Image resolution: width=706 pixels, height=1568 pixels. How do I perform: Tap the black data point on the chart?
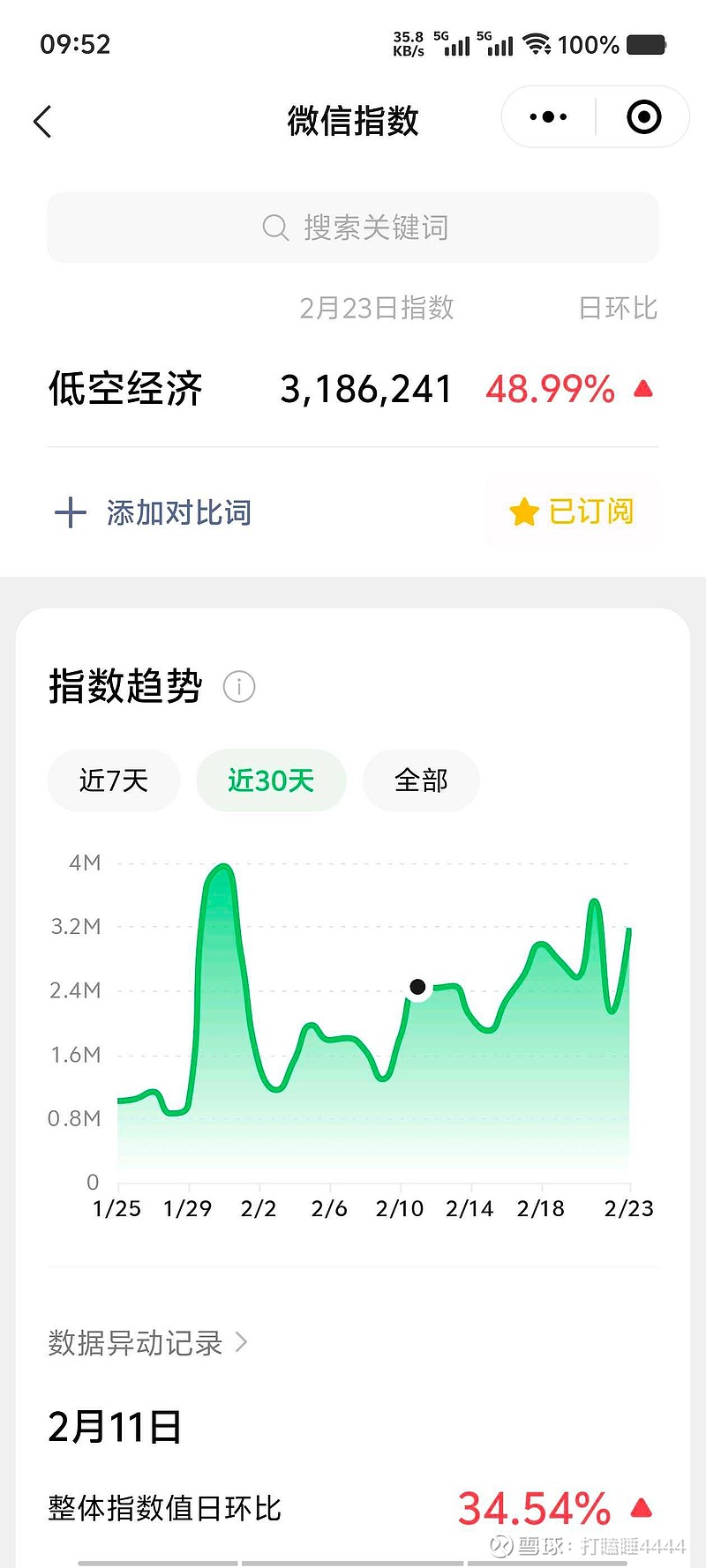coord(417,987)
